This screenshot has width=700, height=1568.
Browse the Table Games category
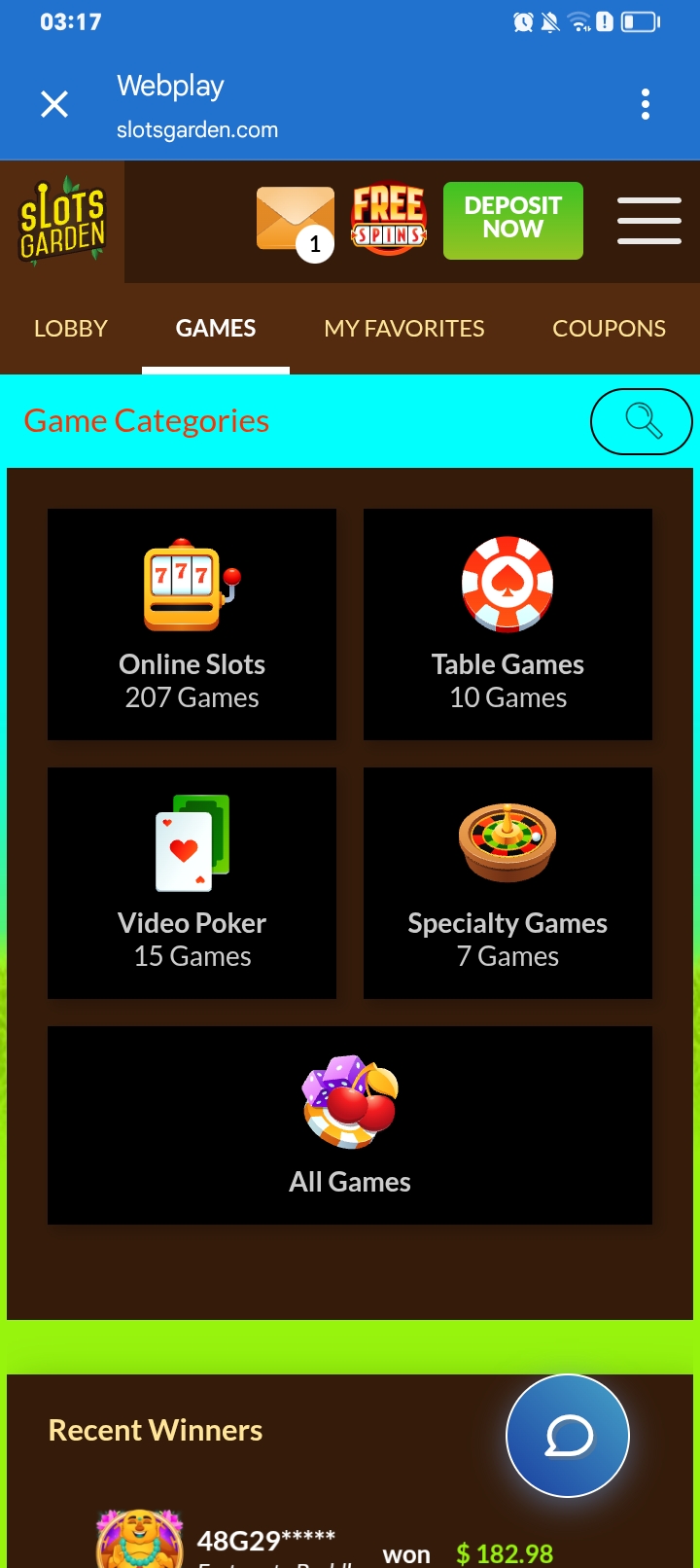(507, 624)
